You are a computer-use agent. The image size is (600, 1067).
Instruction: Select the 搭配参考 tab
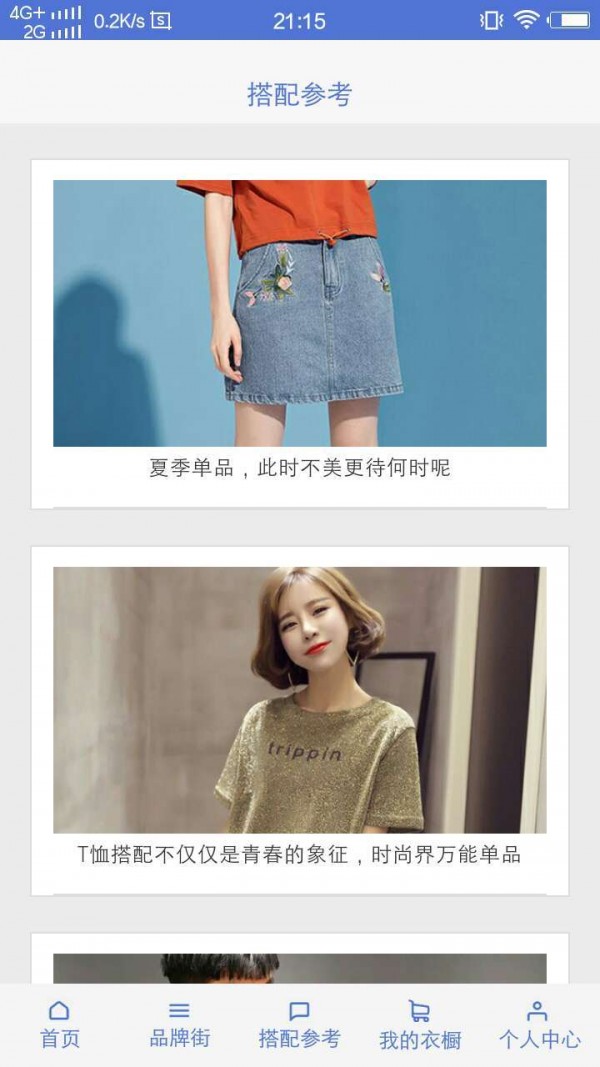300,1025
